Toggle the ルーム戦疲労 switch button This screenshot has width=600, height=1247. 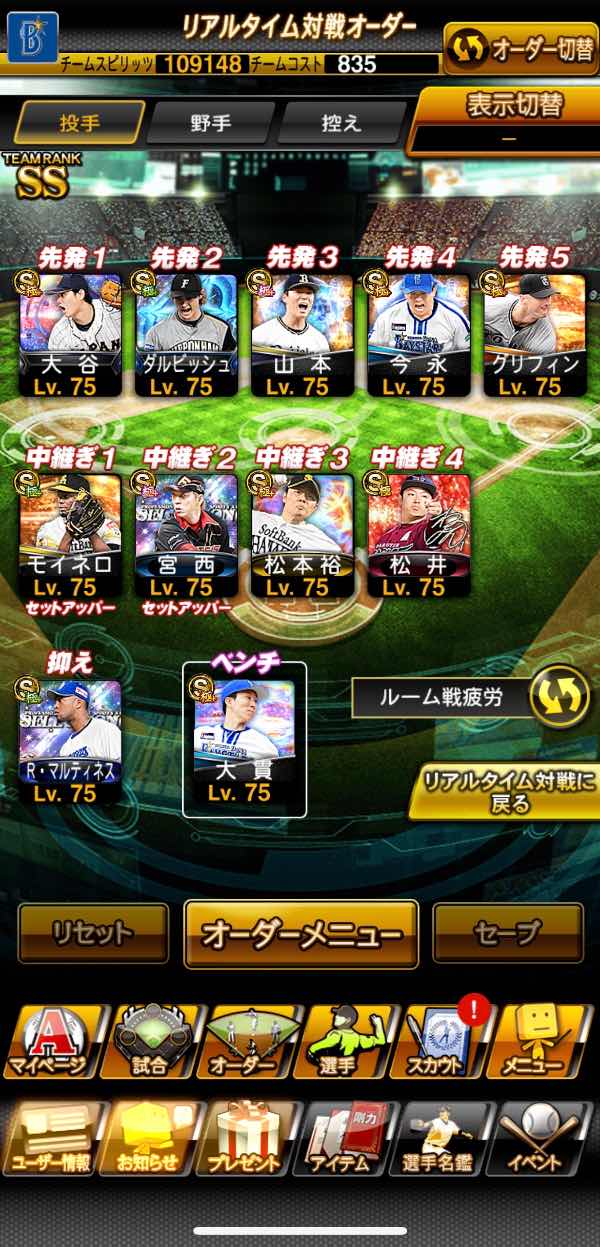coord(558,697)
